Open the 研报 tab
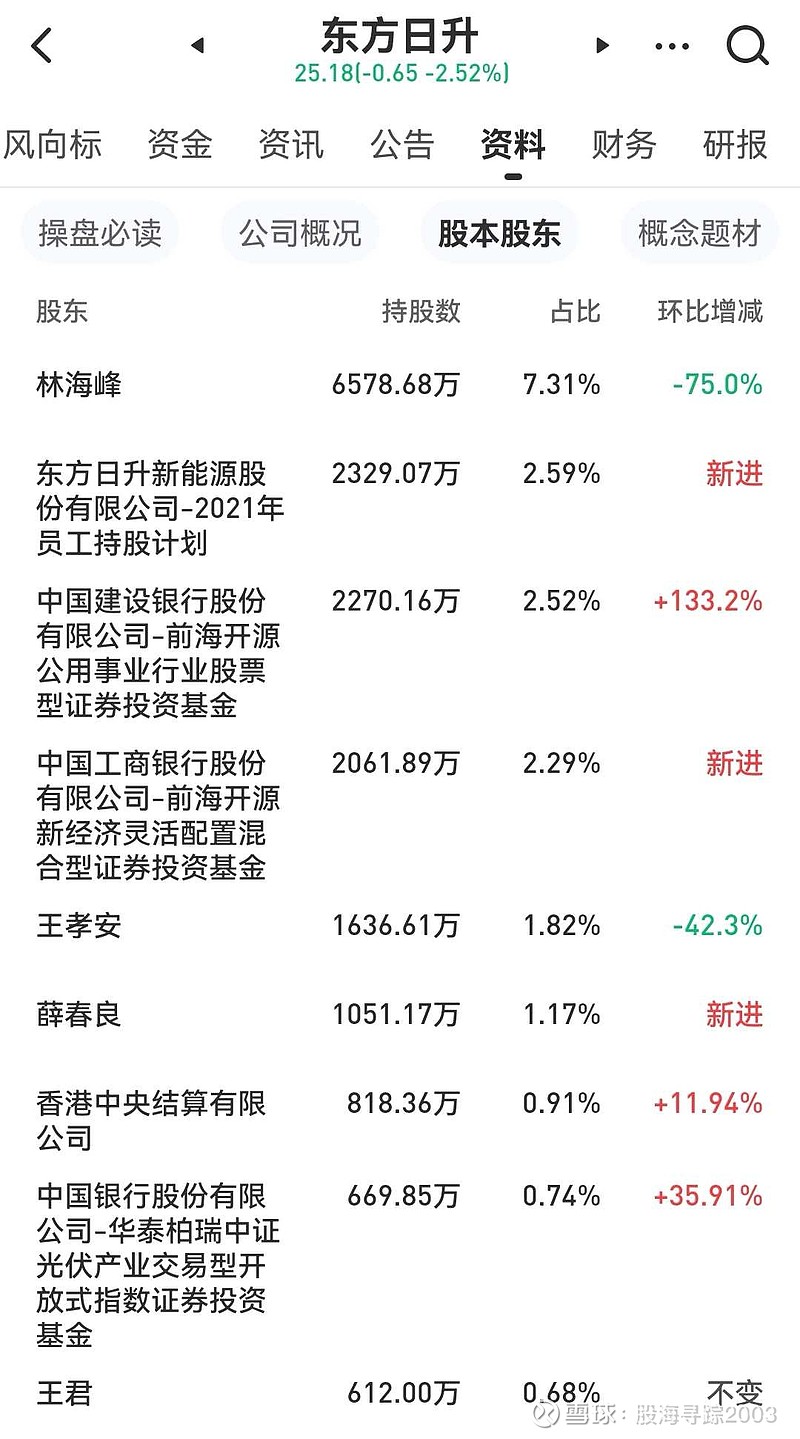Screen dimensions: 800x1439 click(x=735, y=145)
